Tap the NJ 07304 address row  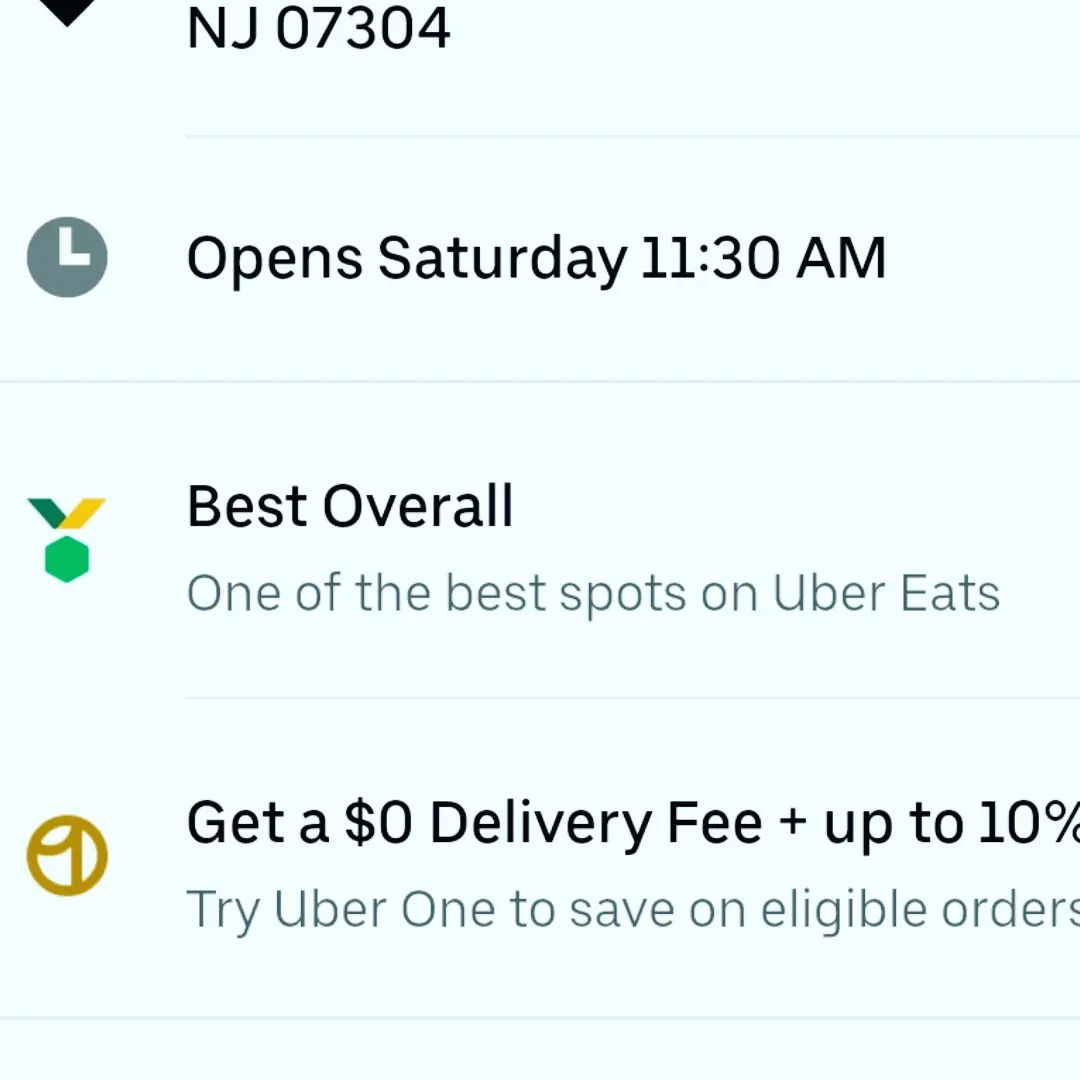point(320,30)
